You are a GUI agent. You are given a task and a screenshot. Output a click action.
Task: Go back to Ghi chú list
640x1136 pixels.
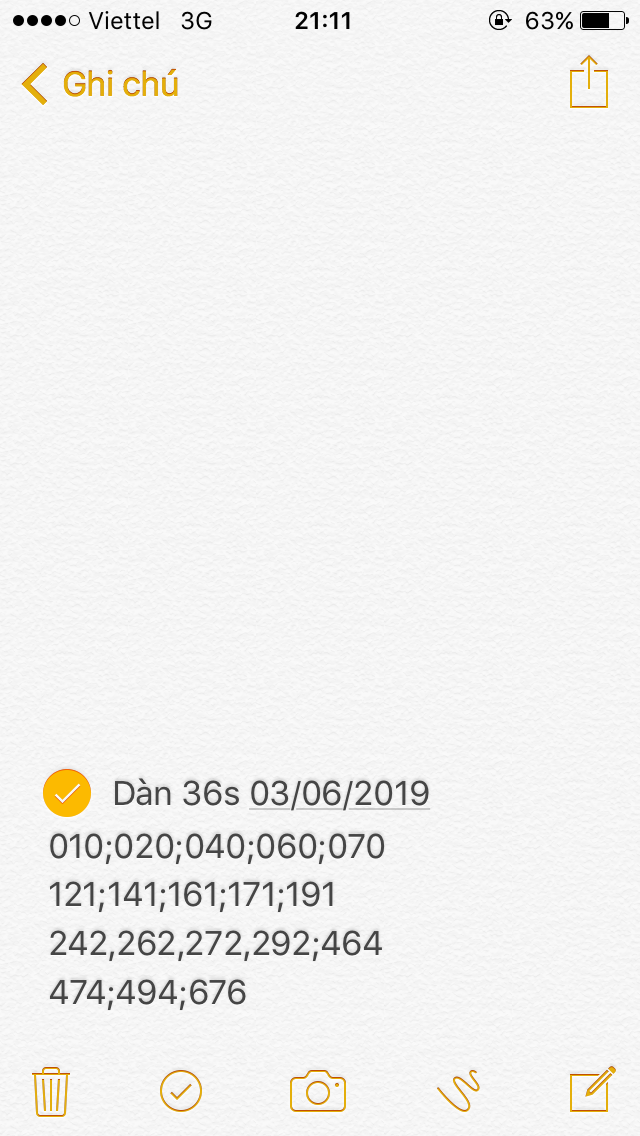[100, 84]
